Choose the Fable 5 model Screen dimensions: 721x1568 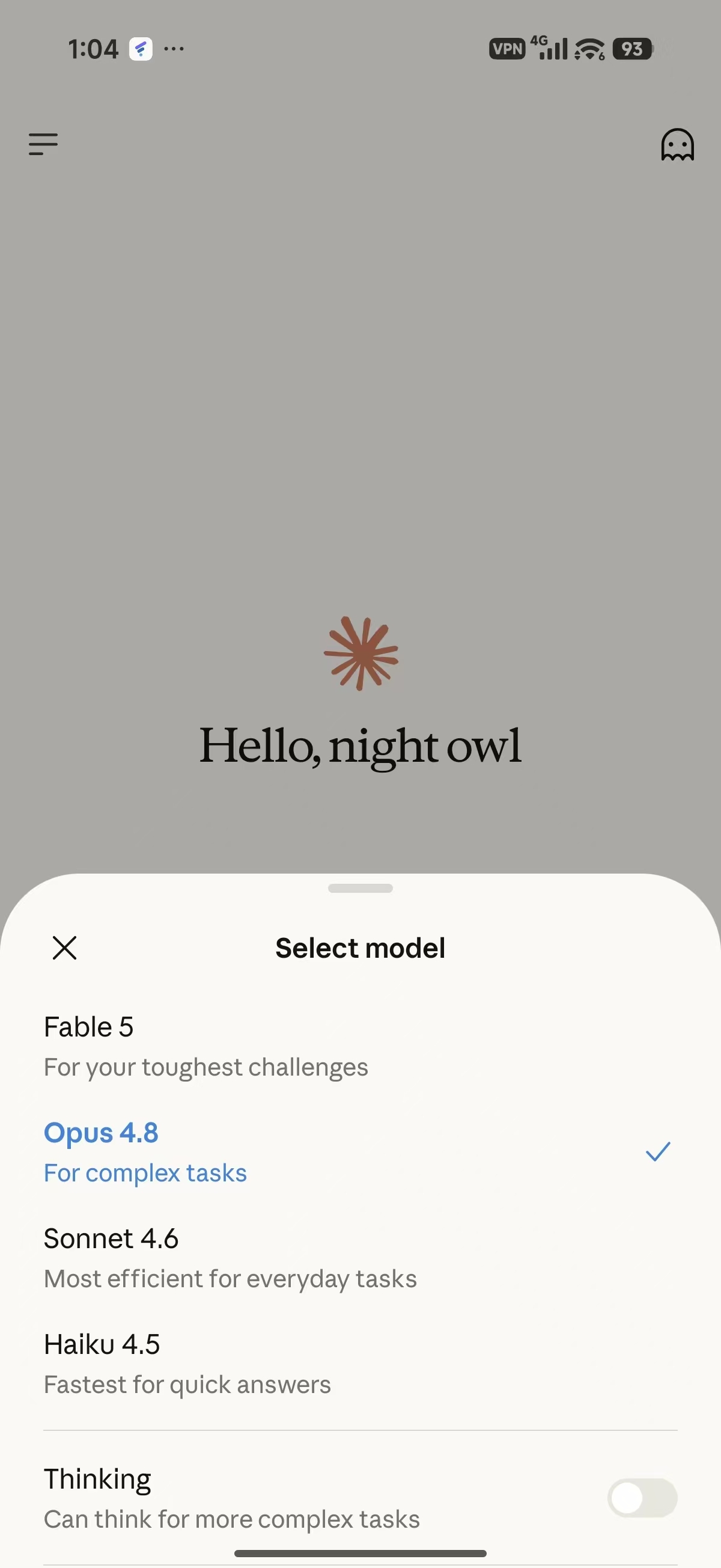click(360, 1046)
